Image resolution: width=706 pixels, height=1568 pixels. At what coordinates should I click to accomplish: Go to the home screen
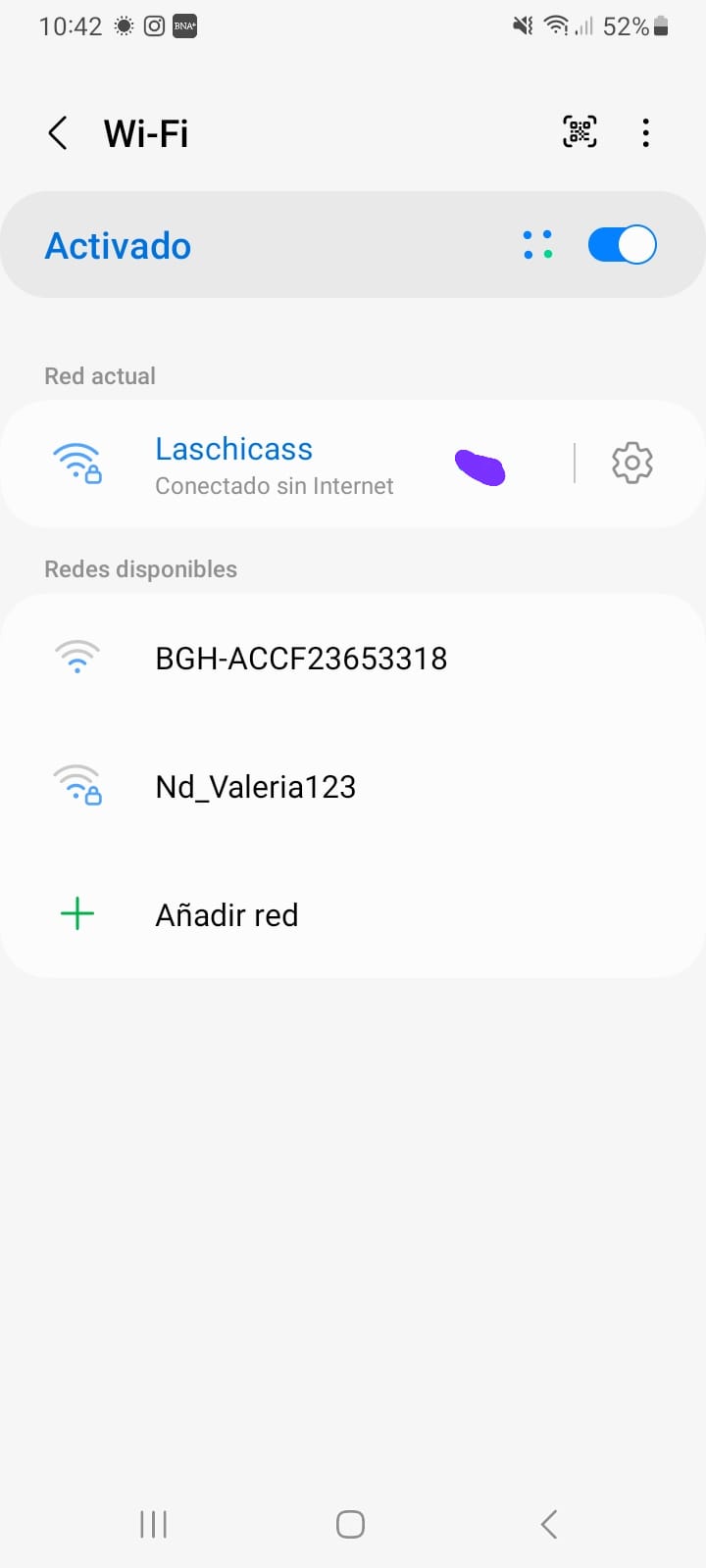(x=350, y=1524)
